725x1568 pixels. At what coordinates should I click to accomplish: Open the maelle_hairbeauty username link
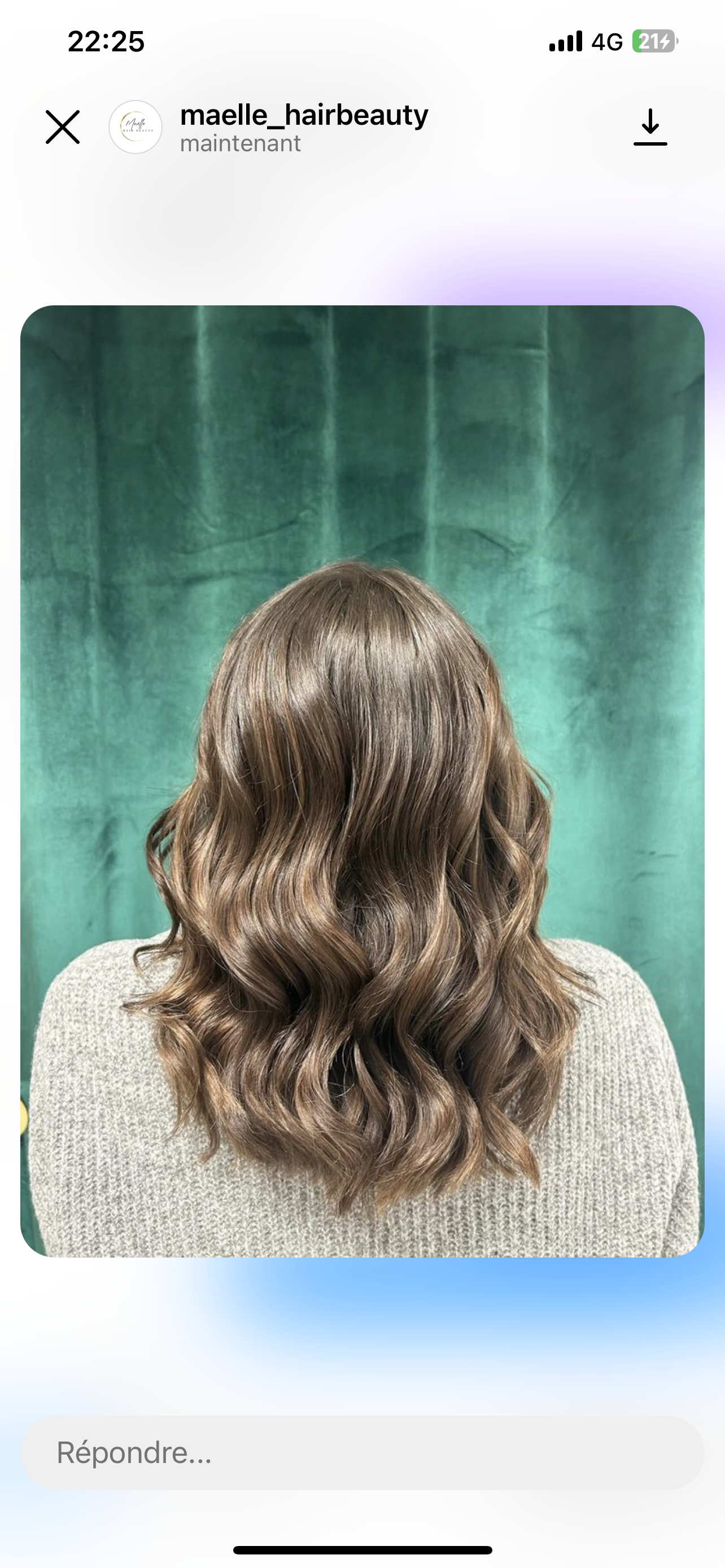(x=304, y=115)
